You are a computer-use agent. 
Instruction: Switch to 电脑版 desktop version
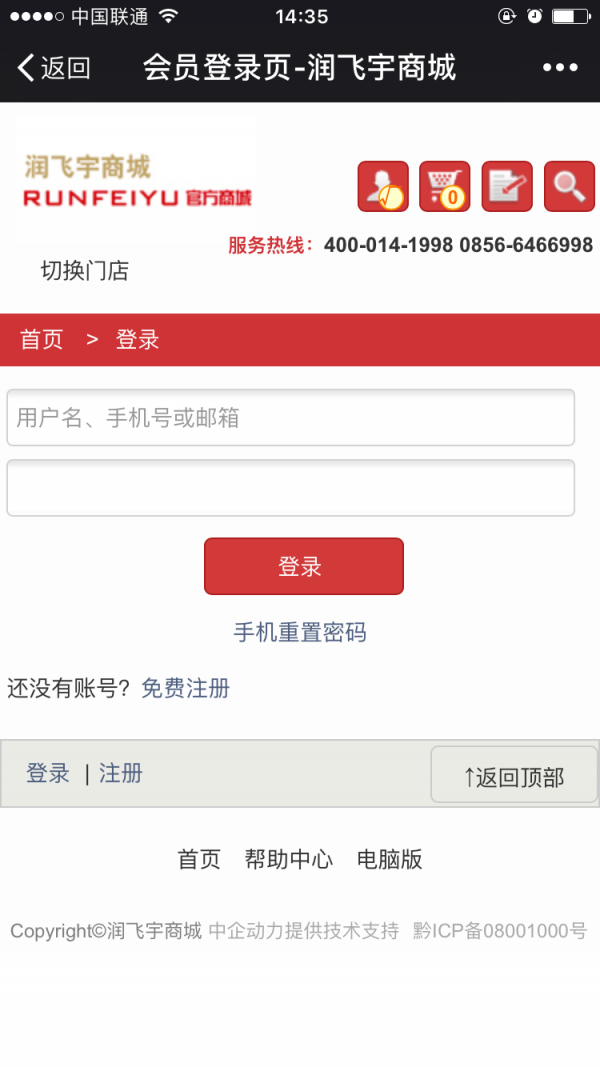coord(389,859)
